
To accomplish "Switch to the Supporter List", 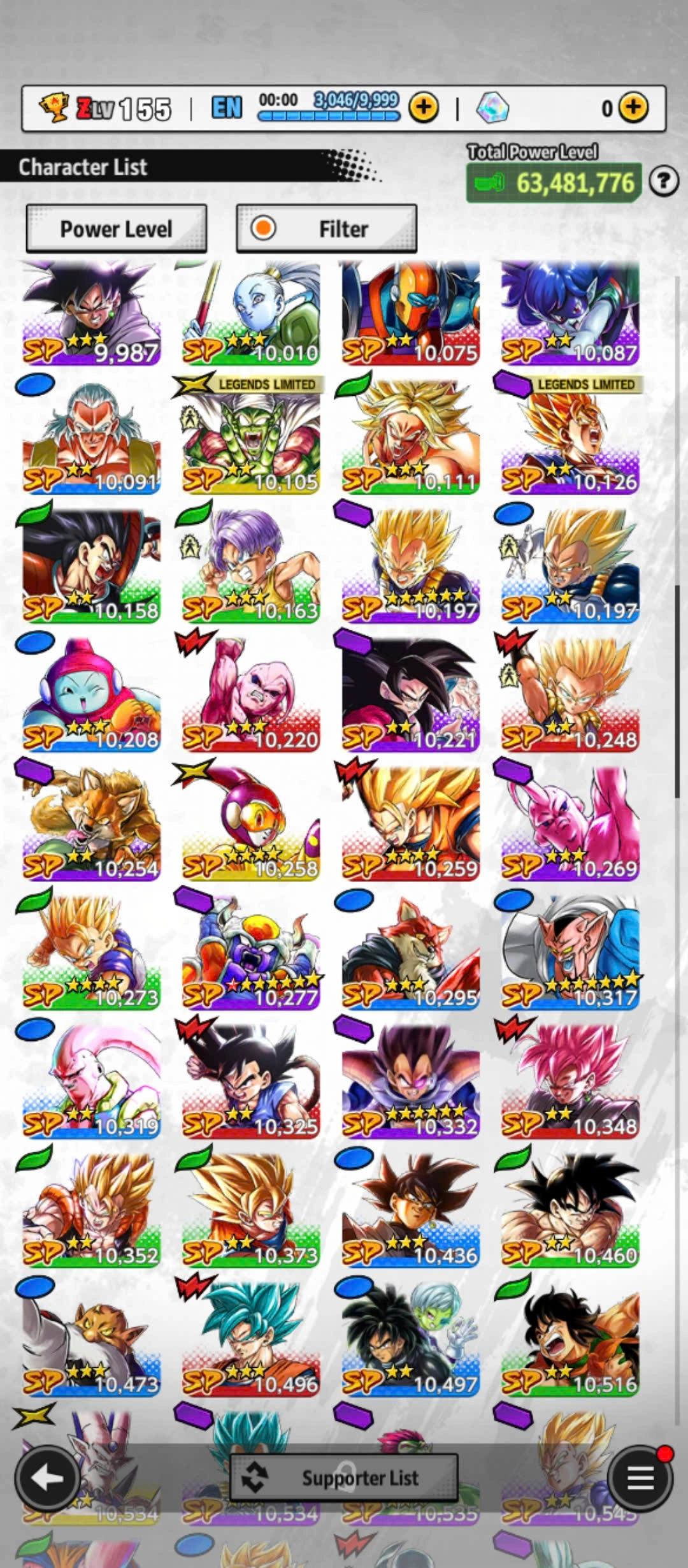I will click(344, 1477).
